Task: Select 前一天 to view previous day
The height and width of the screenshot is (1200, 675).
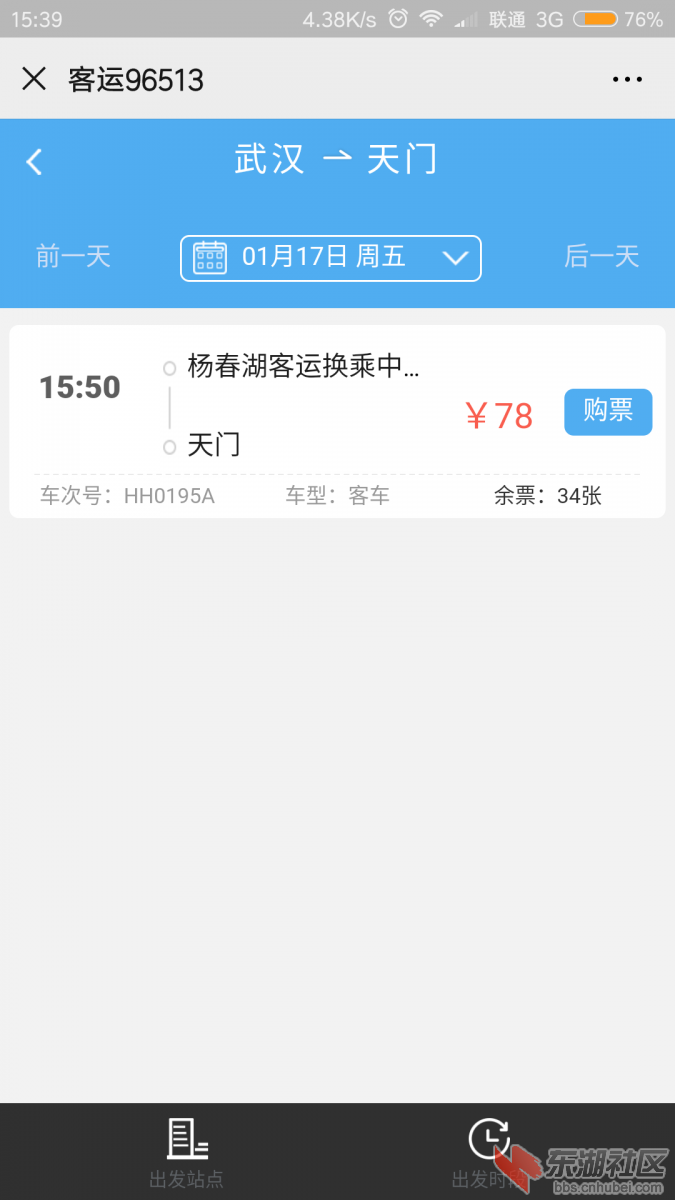Action: point(73,256)
